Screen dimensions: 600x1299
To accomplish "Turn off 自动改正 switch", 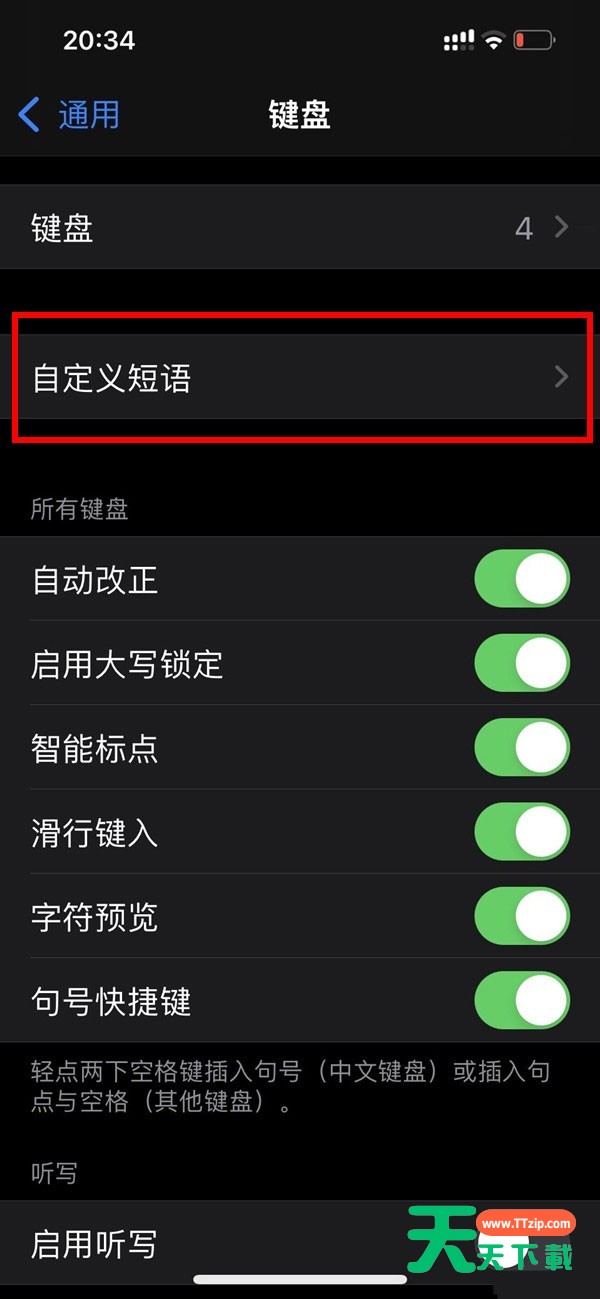I will tap(522, 579).
